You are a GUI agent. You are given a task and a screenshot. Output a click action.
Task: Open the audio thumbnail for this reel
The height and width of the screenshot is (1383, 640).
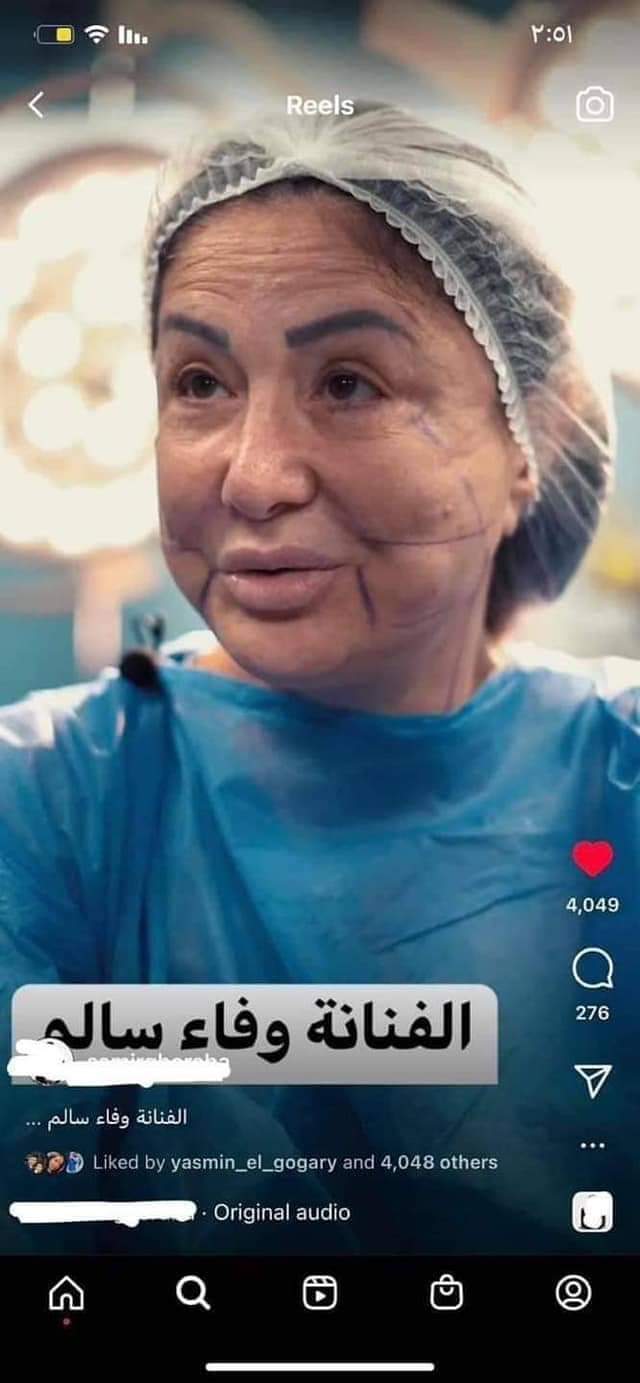[592, 1211]
